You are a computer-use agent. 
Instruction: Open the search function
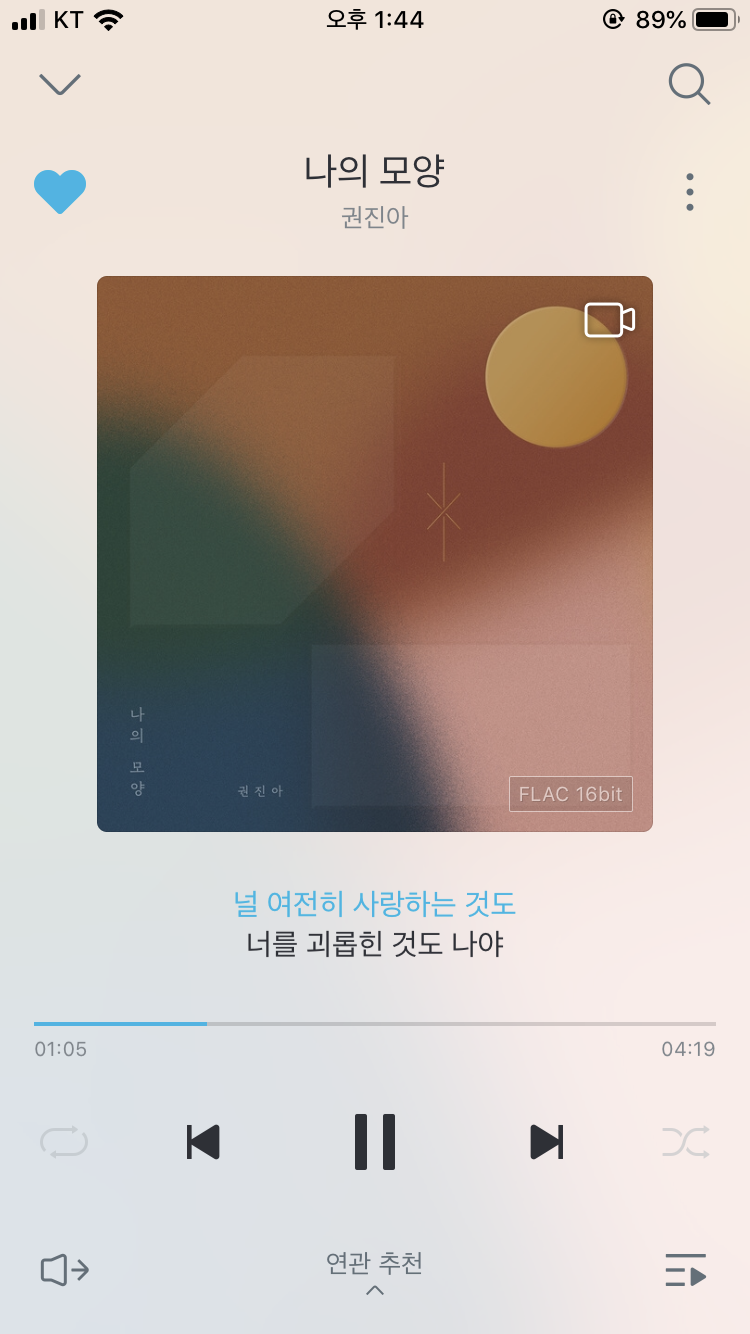[689, 84]
